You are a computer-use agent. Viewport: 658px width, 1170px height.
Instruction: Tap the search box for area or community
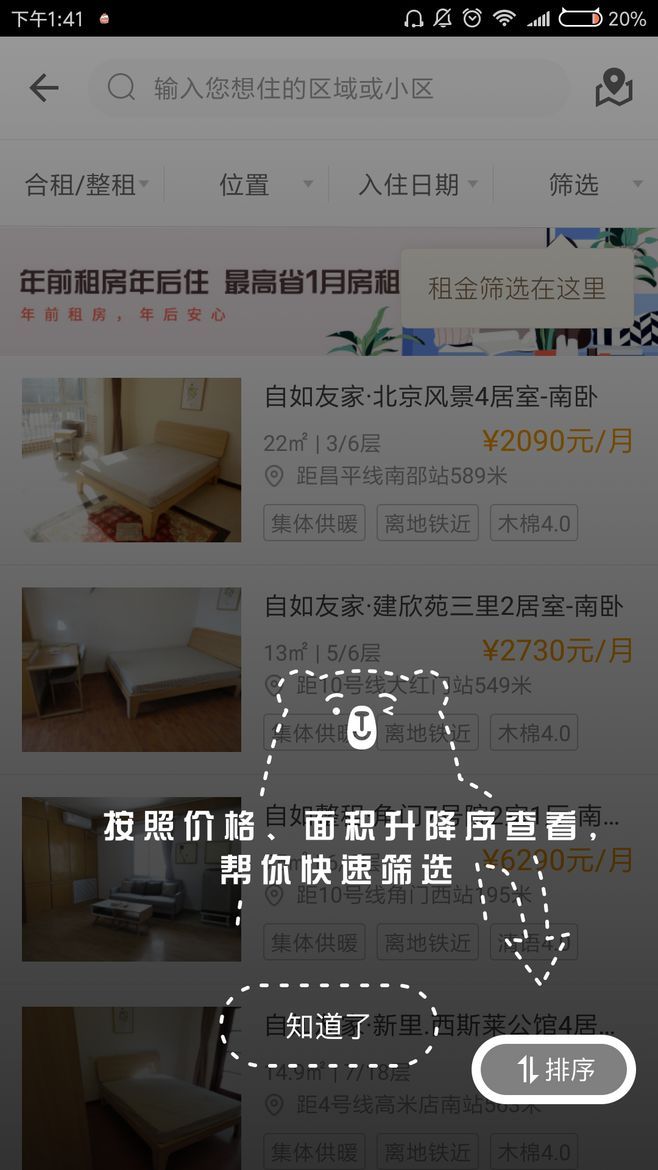330,88
